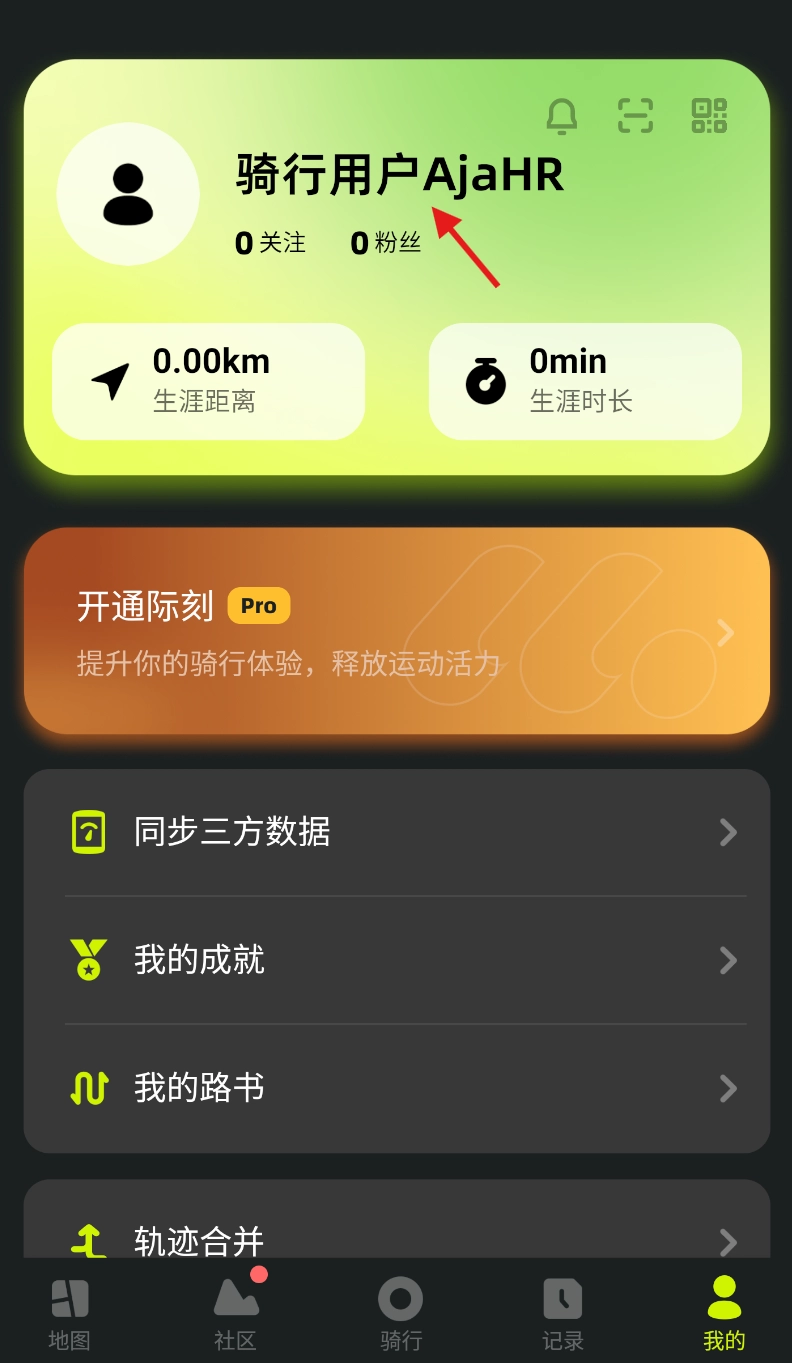Select the 我的 tab
The image size is (792, 1363).
(x=724, y=1313)
